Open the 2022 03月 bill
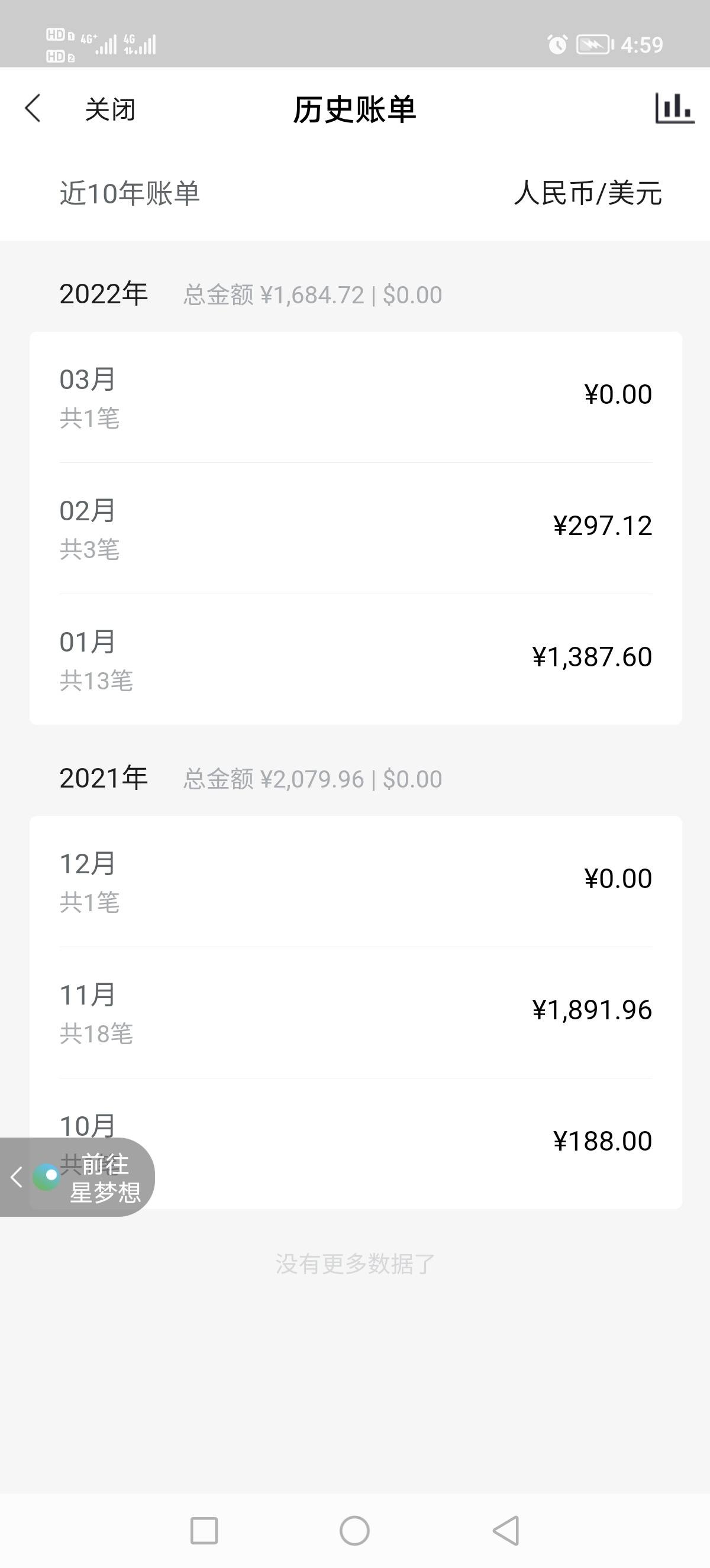Viewport: 710px width, 1568px height. (356, 397)
